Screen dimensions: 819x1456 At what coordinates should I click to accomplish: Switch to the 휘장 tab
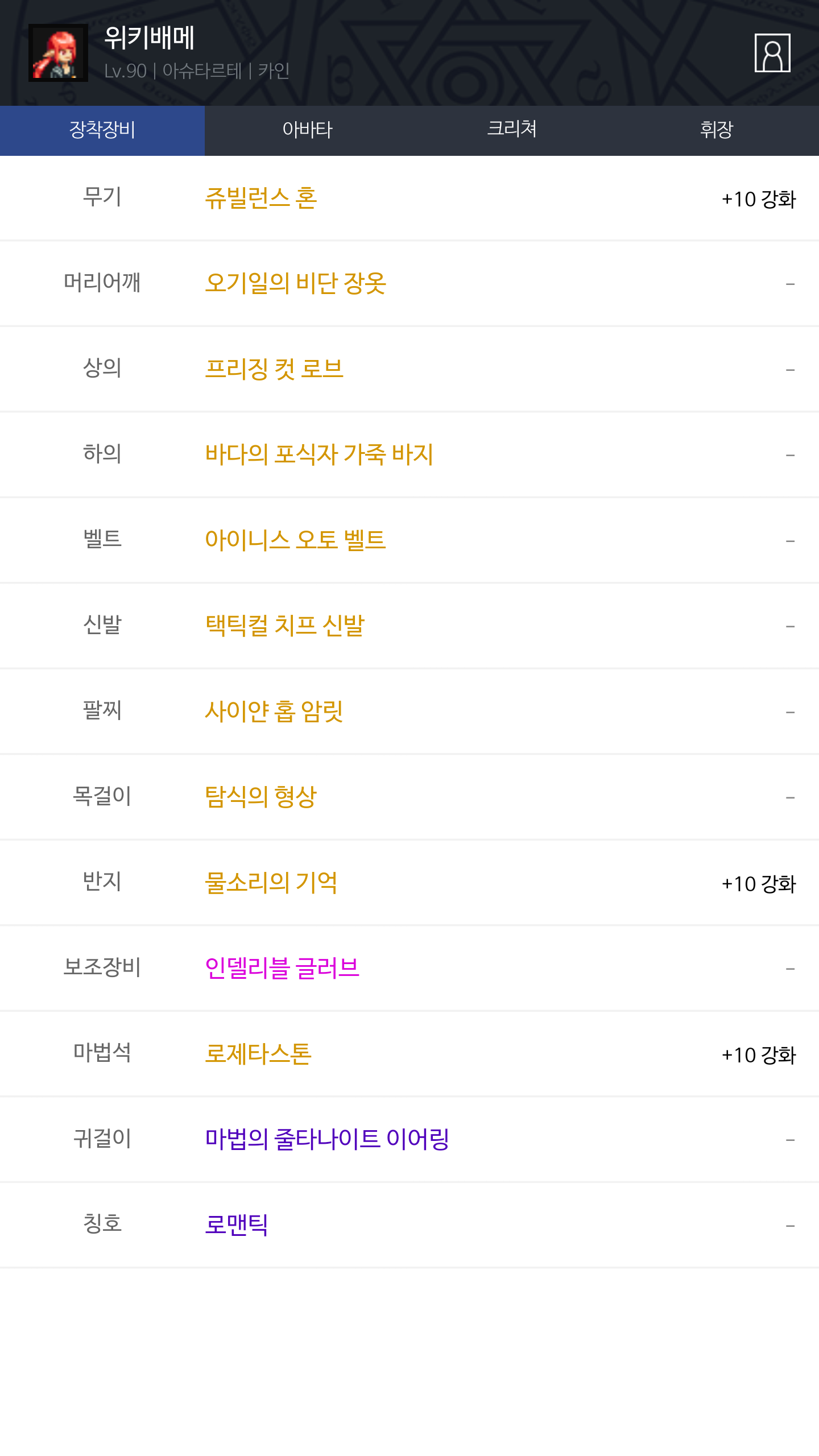click(717, 130)
